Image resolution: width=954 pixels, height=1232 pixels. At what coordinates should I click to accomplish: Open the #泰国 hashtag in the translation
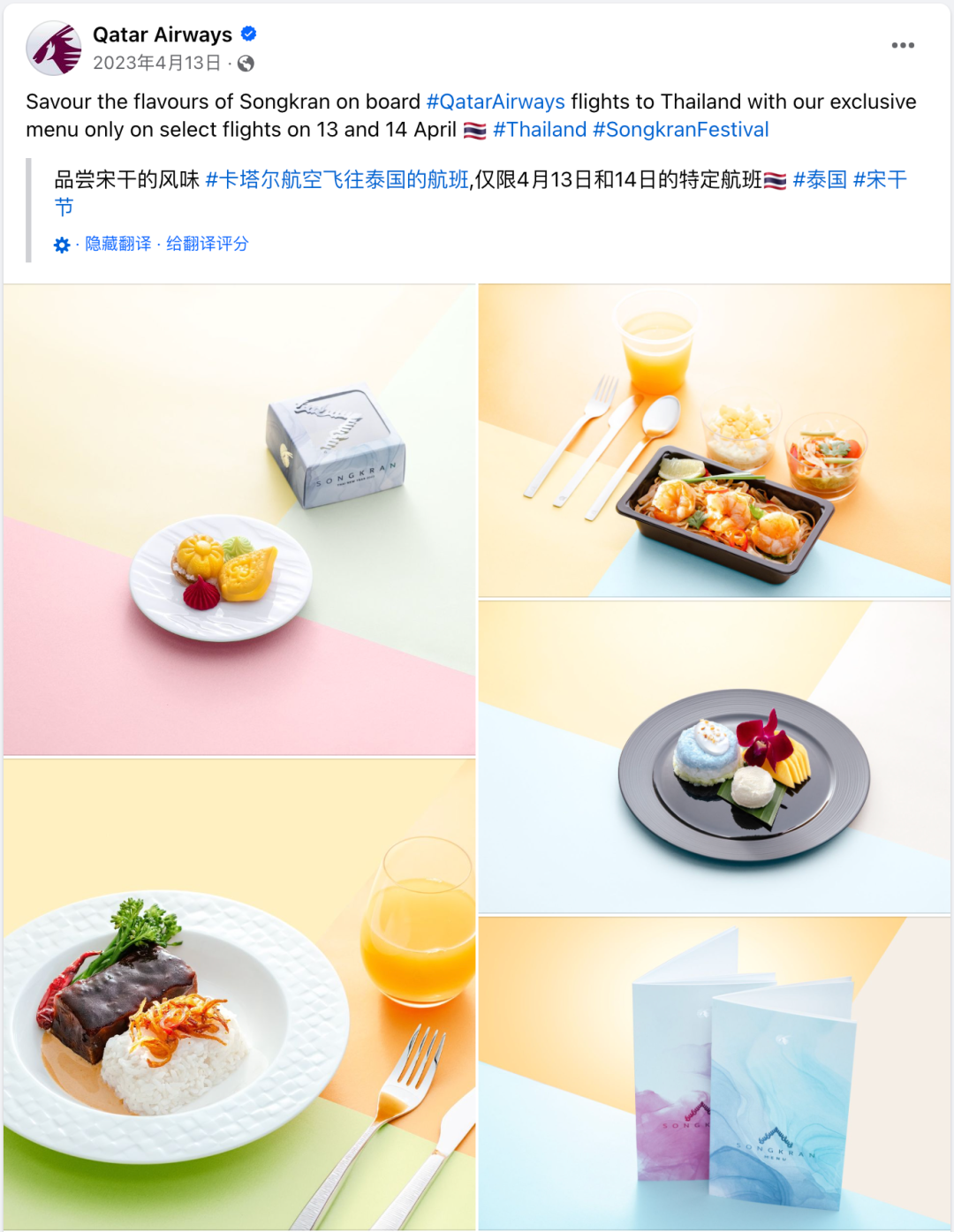(x=819, y=180)
